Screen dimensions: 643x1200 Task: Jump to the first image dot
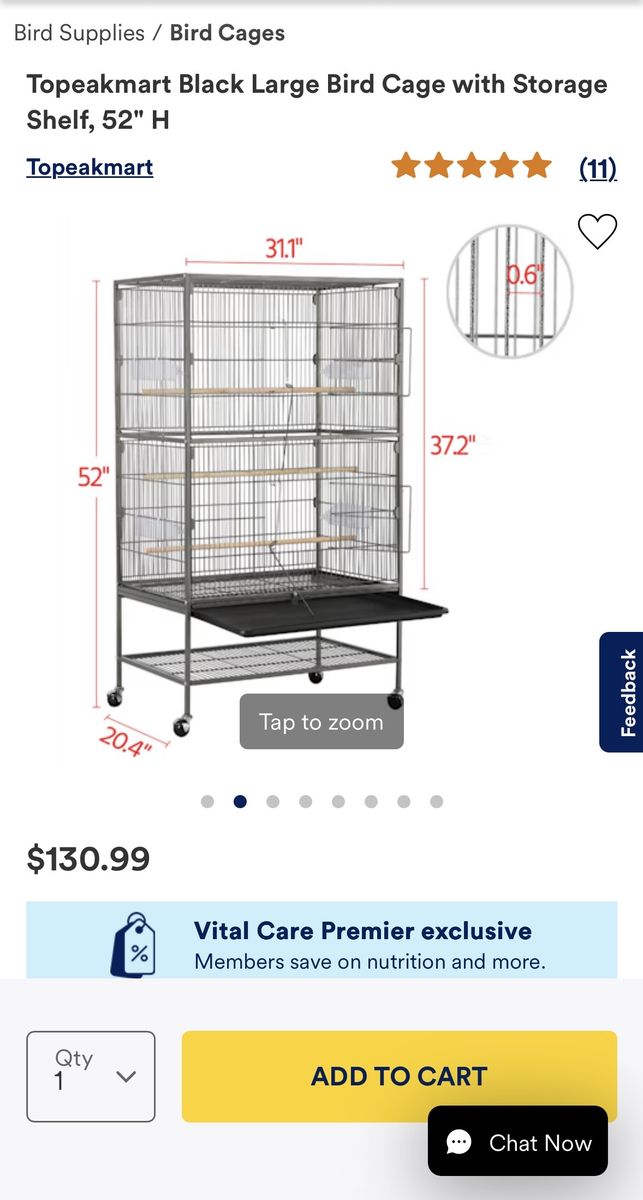(207, 801)
